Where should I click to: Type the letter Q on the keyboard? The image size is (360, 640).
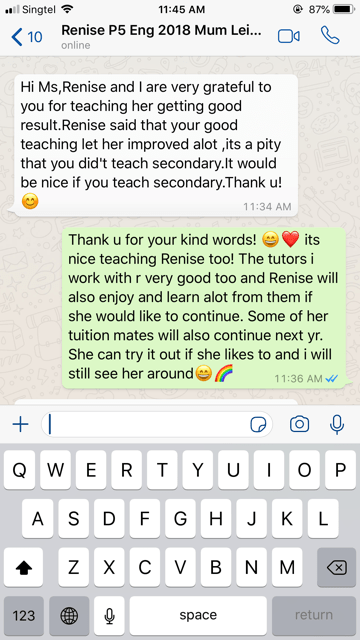[19, 470]
